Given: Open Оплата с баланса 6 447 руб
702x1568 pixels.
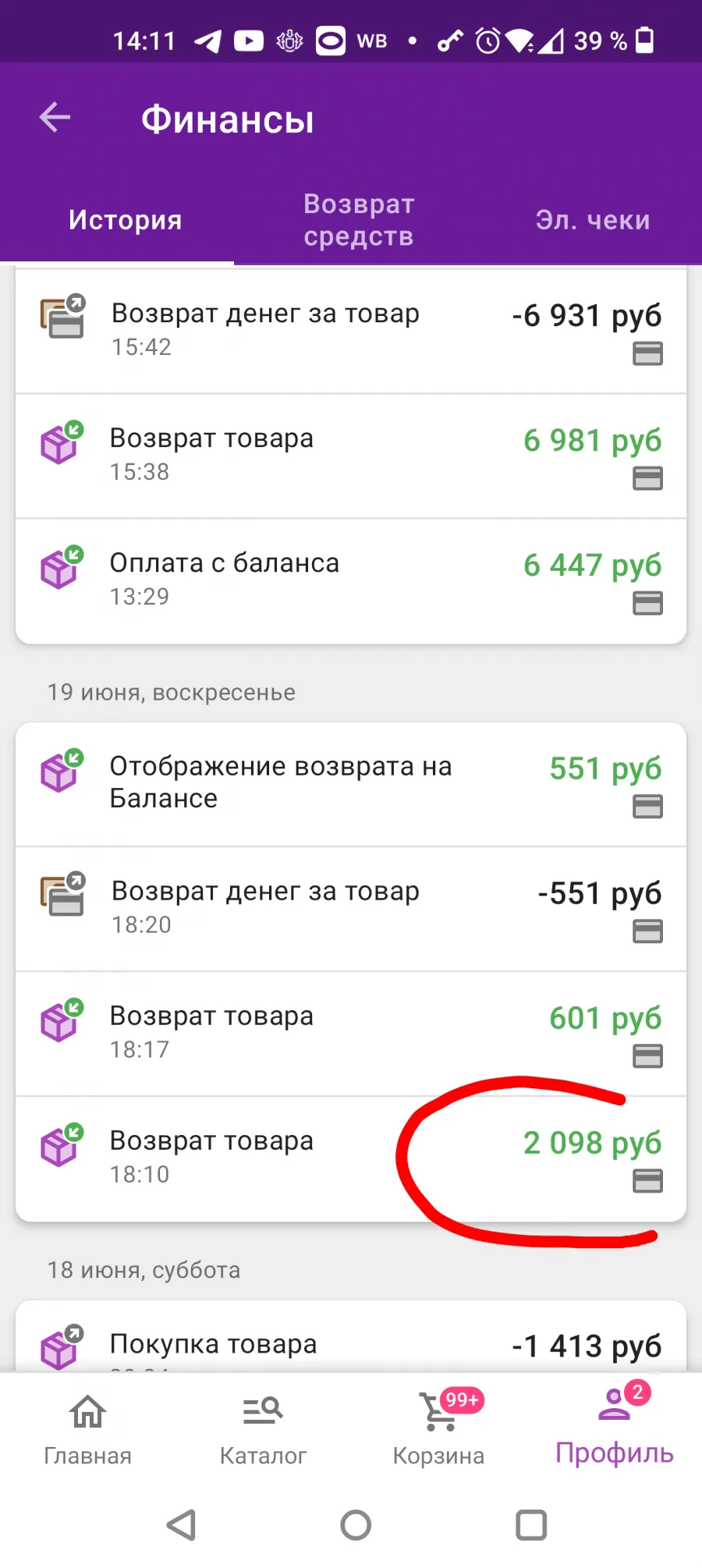Looking at the screenshot, I should point(351,581).
